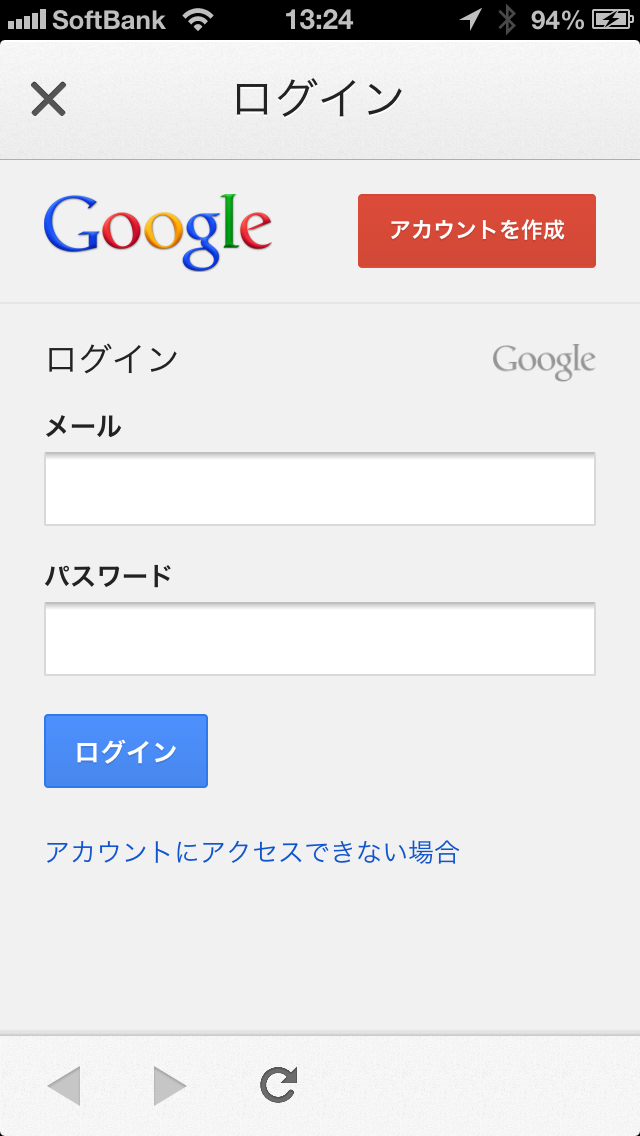This screenshot has height=1136, width=640.
Task: Focus the メール email field
Action: pyautogui.click(x=320, y=489)
